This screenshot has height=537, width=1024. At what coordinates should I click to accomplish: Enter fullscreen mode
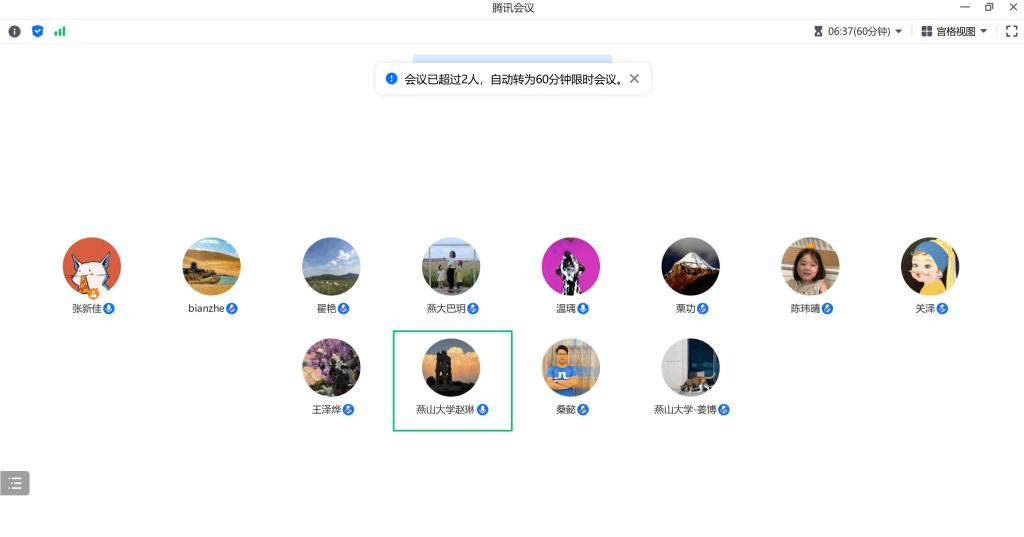(1011, 31)
